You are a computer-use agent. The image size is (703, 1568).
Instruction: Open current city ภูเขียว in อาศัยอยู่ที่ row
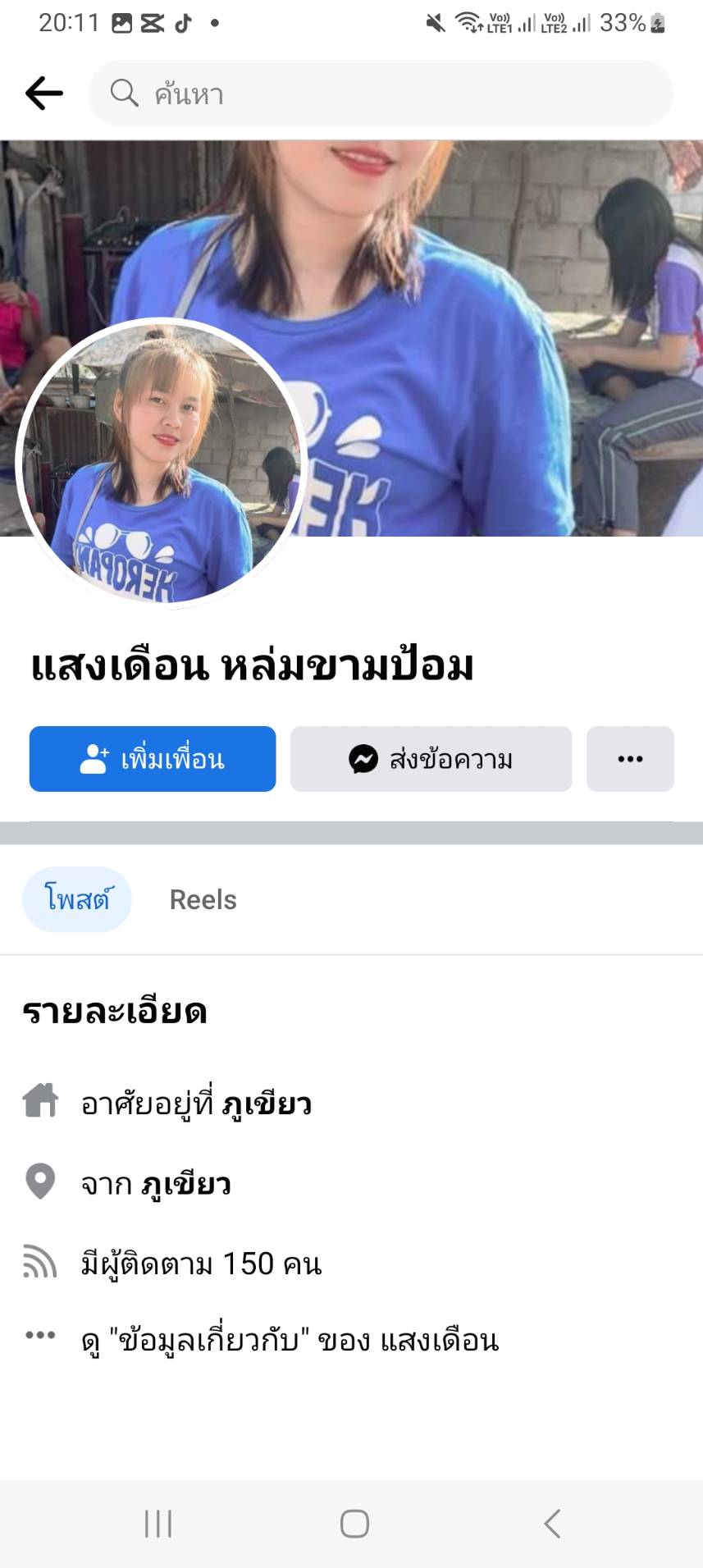pyautogui.click(x=267, y=1104)
